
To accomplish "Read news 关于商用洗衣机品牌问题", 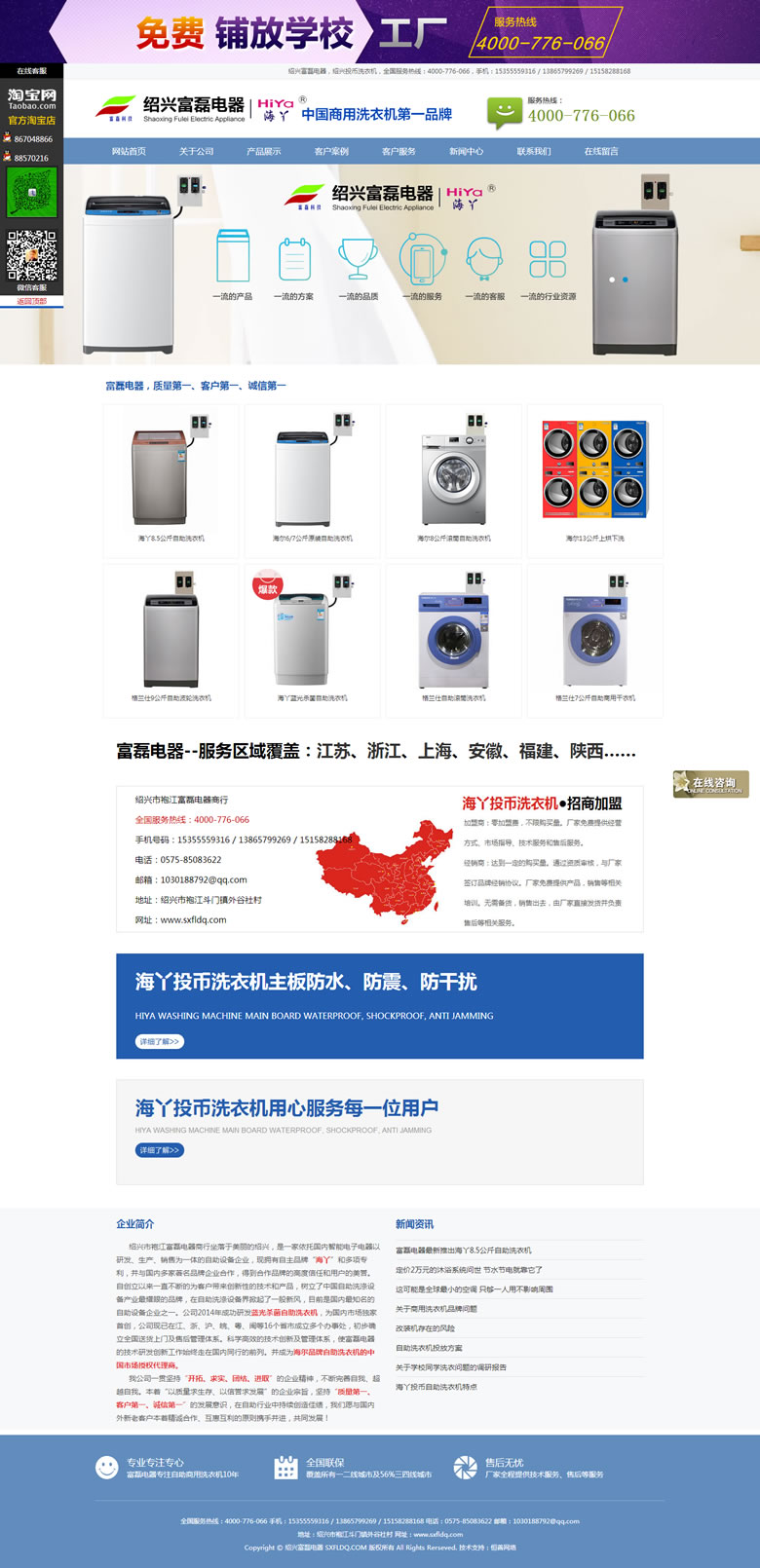I will [x=437, y=1309].
